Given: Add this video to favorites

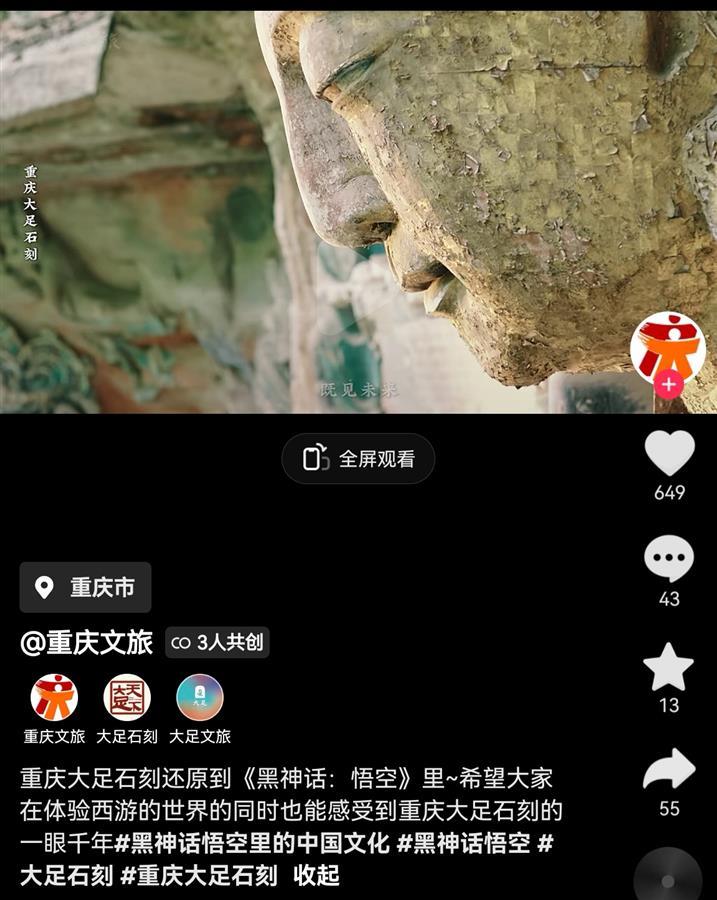Looking at the screenshot, I should (x=669, y=667).
